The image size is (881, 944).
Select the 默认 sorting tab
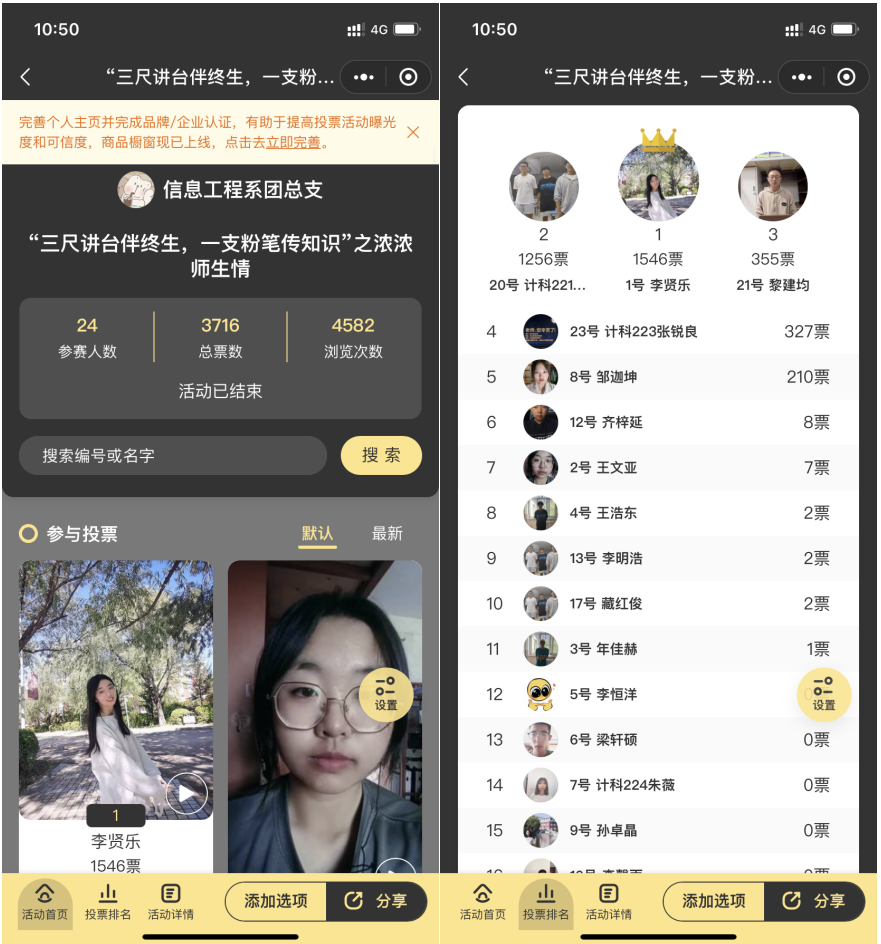click(317, 534)
